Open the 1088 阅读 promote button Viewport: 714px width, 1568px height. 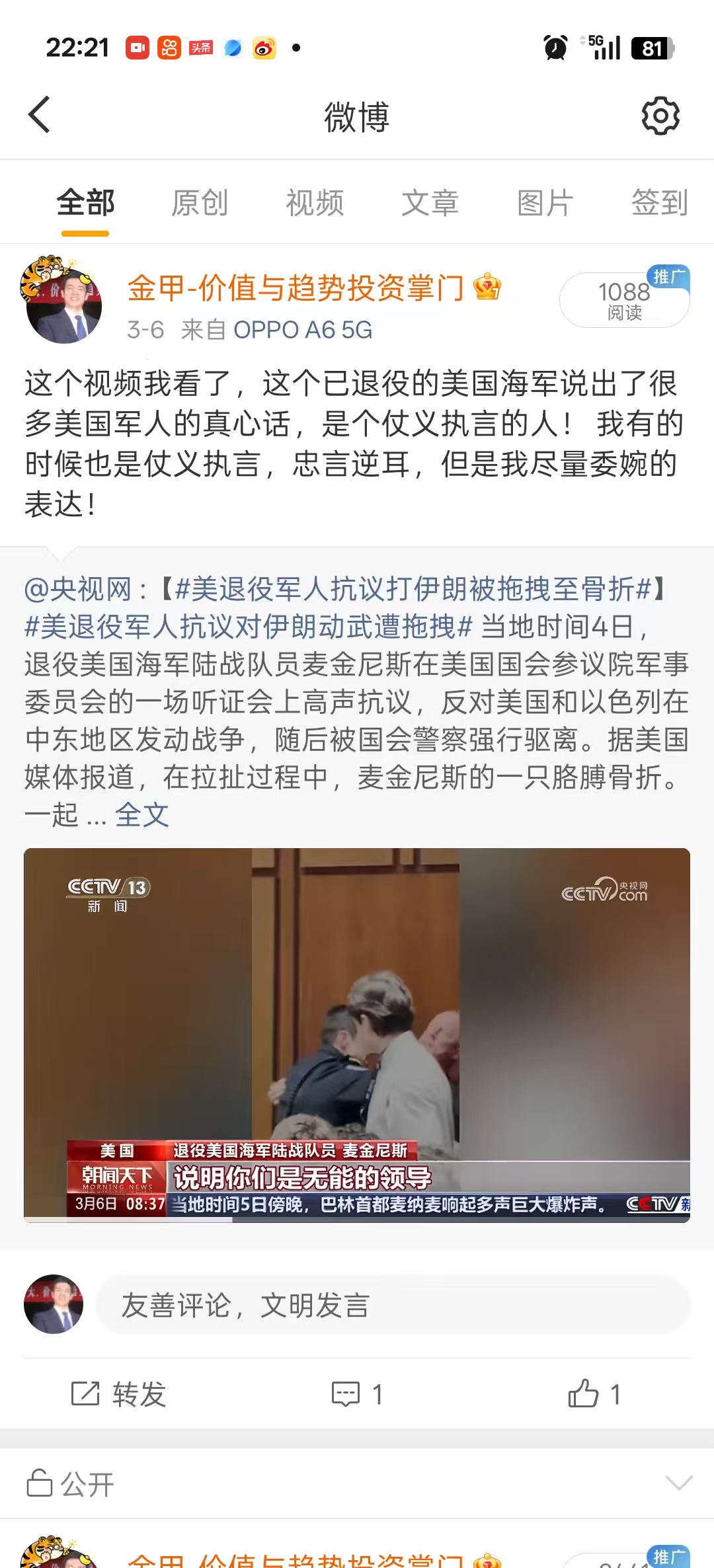point(624,300)
